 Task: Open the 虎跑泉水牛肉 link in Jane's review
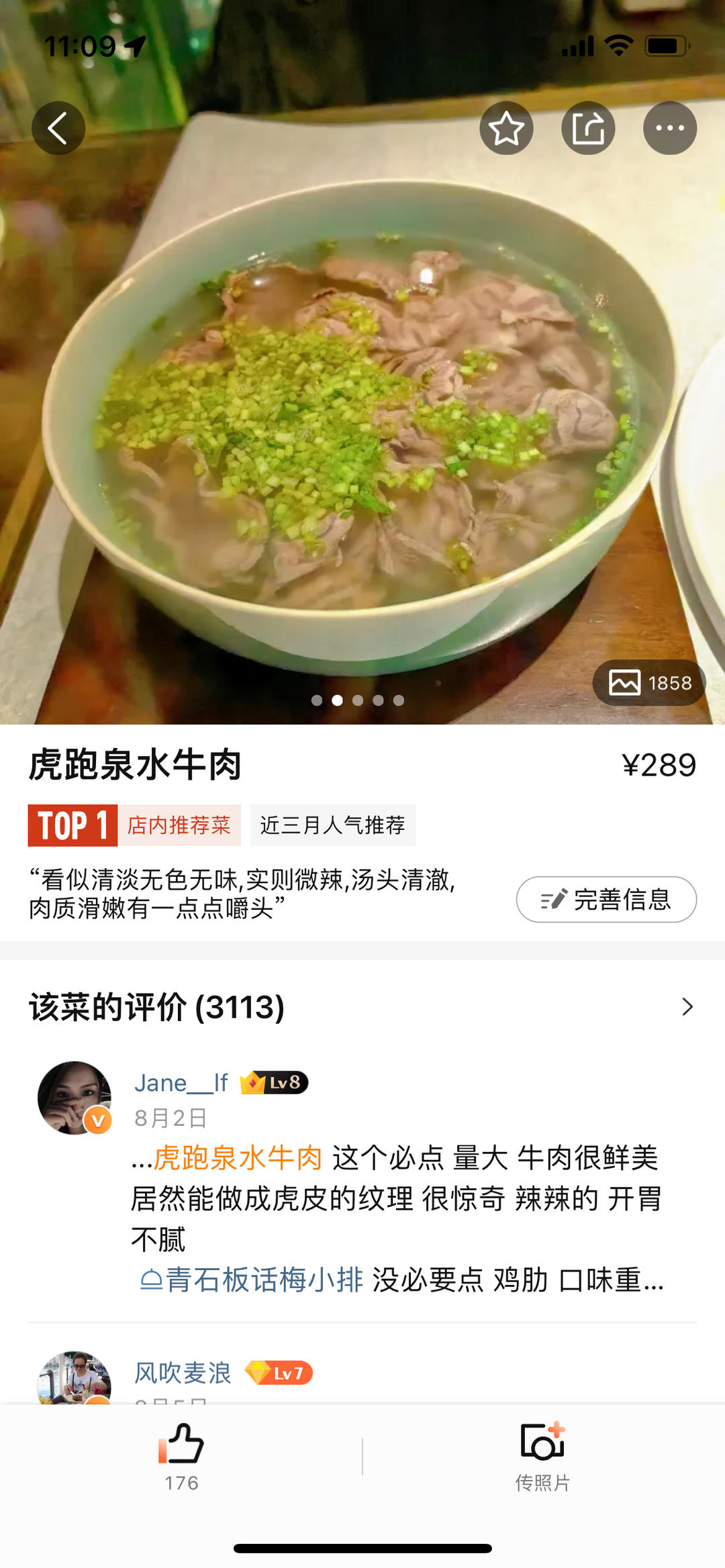tap(238, 1158)
